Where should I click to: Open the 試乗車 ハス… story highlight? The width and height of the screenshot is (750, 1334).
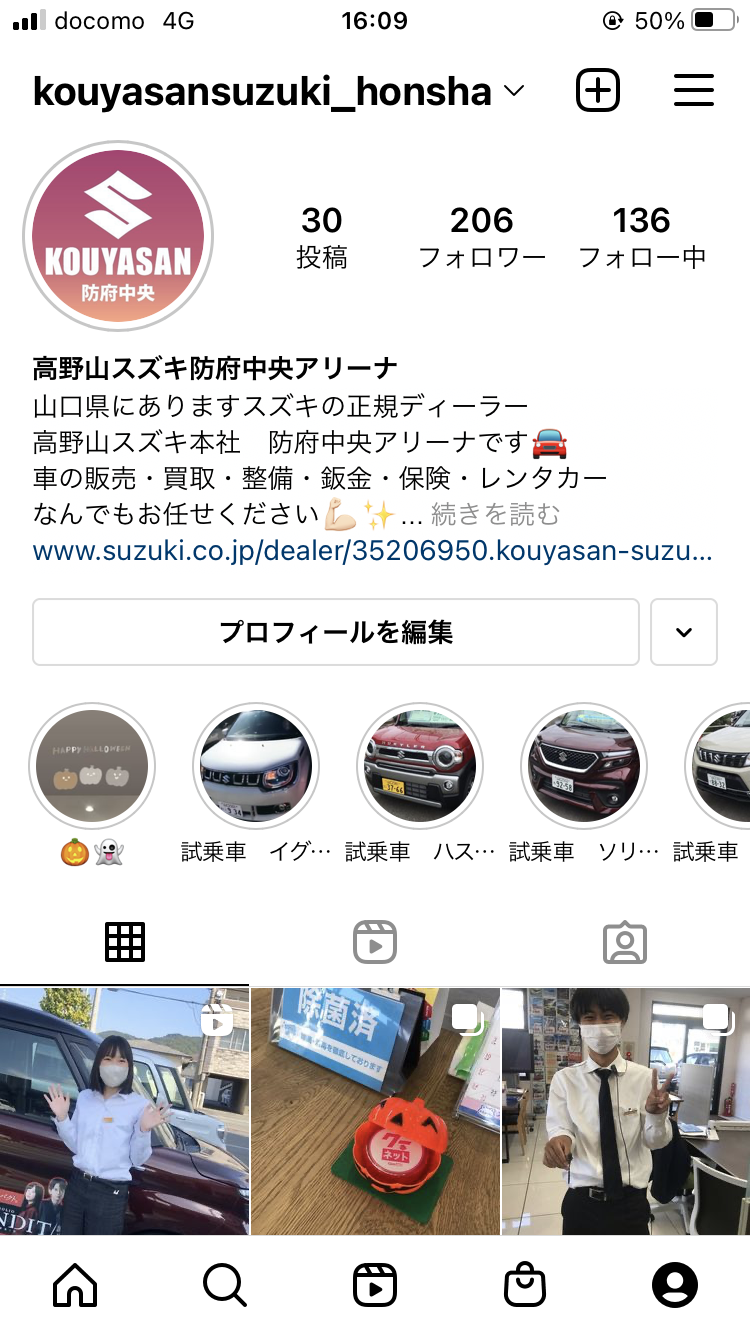[420, 767]
